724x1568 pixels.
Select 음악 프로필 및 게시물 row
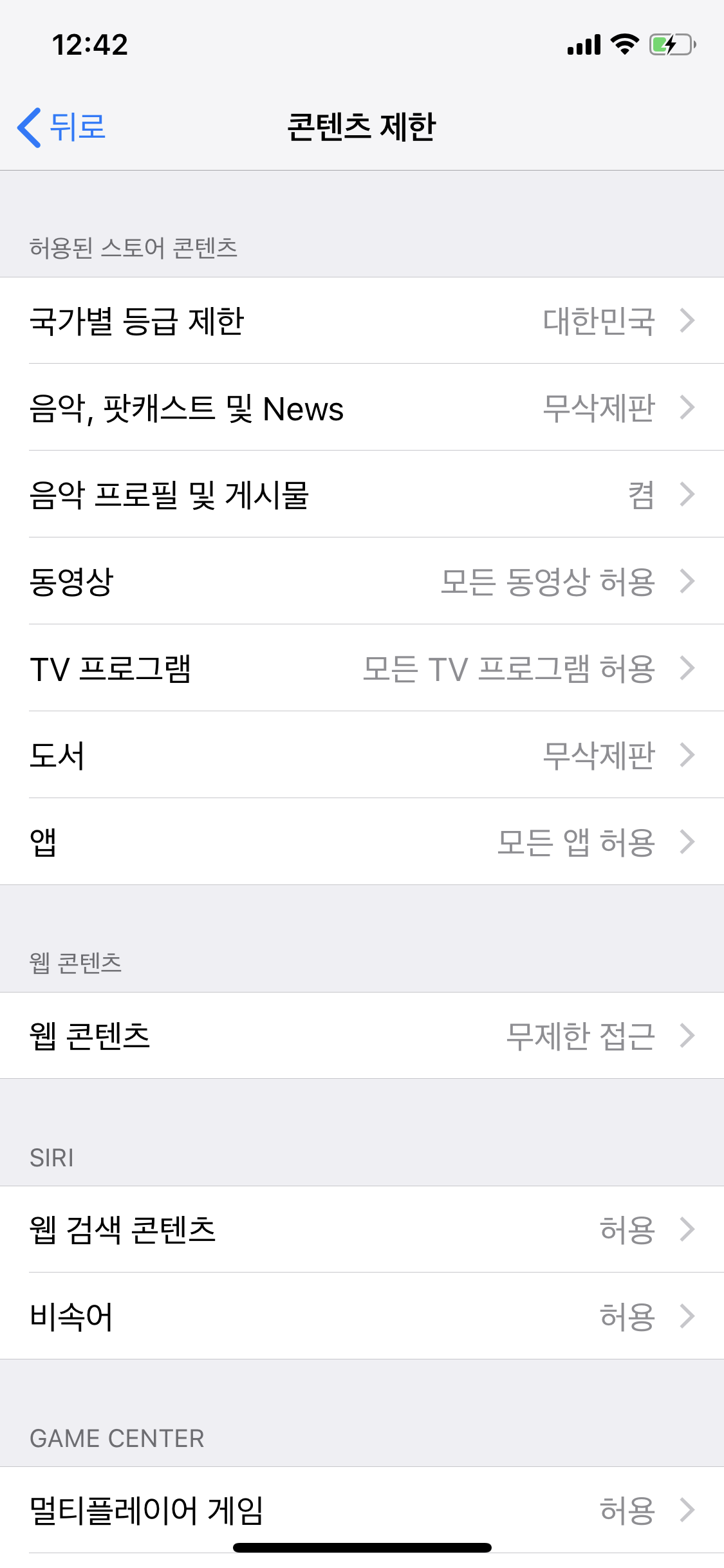pos(362,494)
